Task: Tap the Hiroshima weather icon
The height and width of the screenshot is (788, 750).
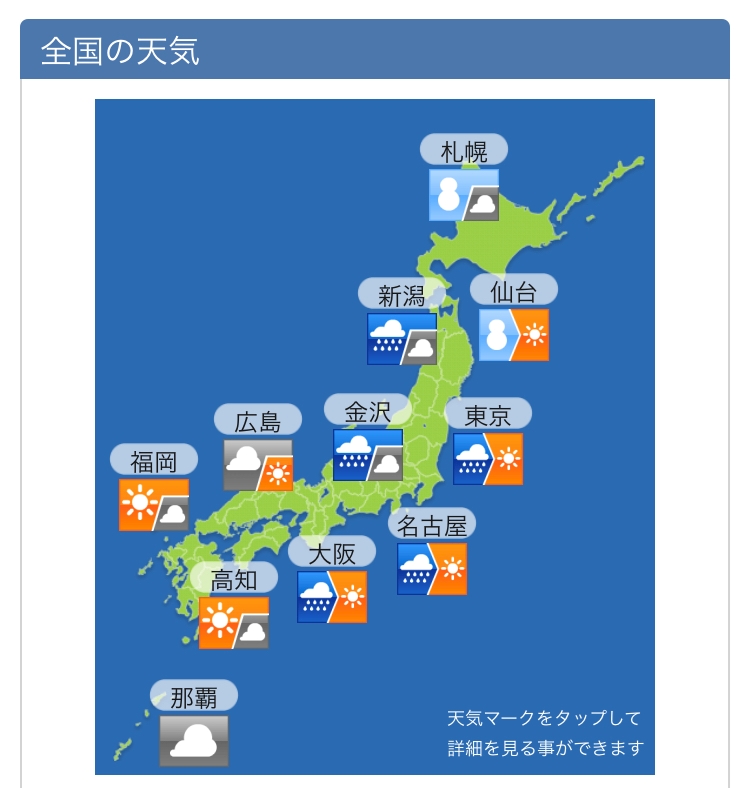Action: (258, 465)
